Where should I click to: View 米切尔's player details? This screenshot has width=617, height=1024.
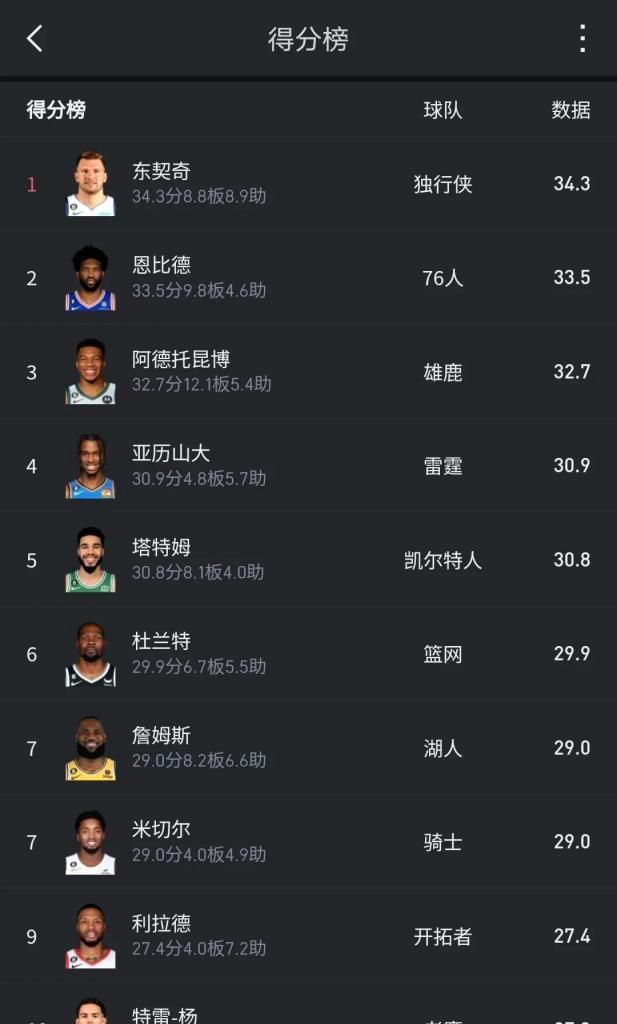[308, 842]
